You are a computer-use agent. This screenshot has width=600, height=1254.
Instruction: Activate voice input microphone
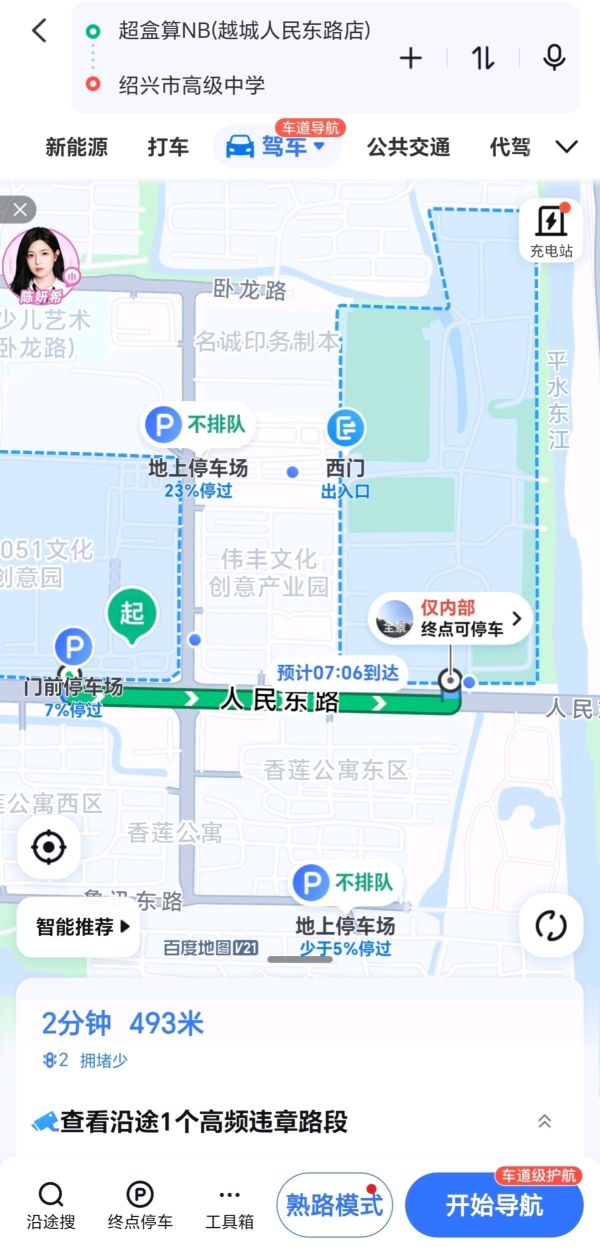pos(554,58)
